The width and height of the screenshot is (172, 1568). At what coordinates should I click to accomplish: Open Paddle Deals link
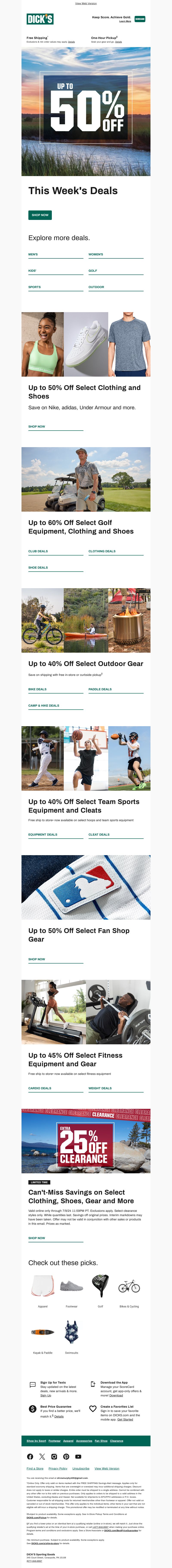(x=100, y=690)
